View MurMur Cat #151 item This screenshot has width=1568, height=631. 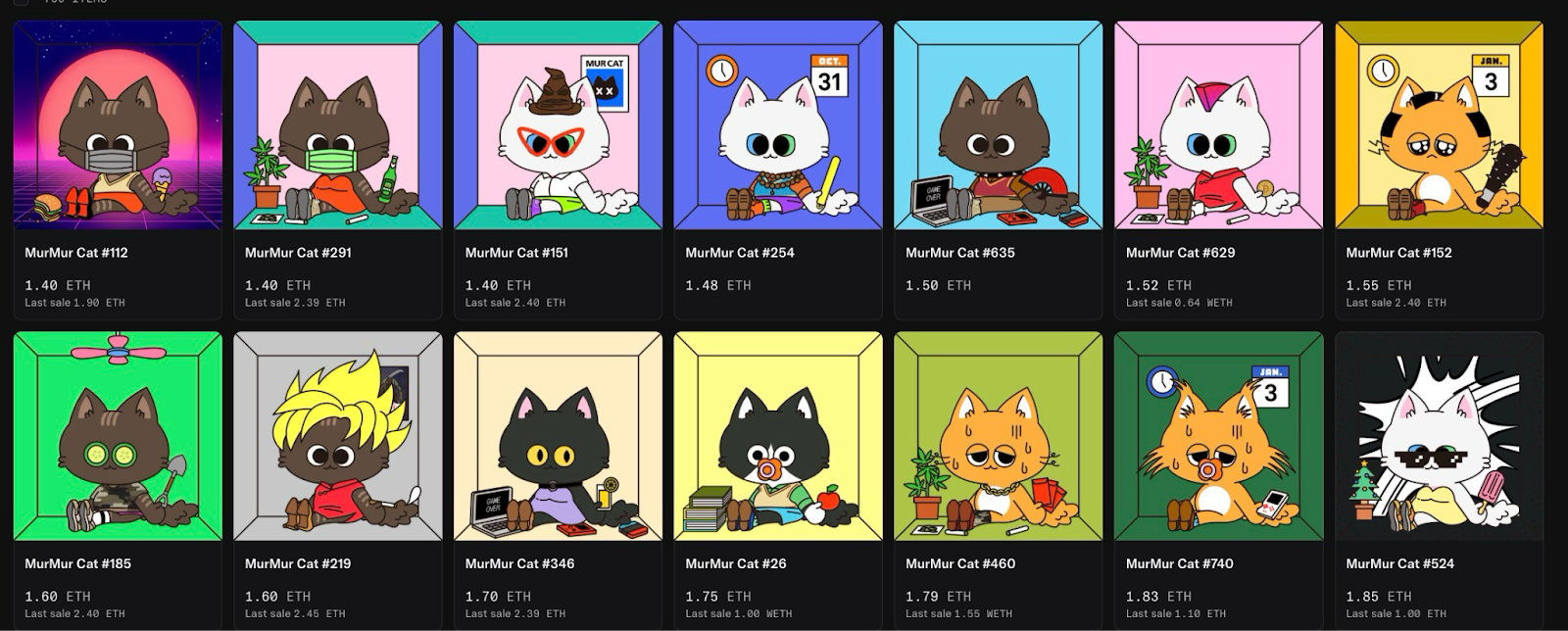558,126
